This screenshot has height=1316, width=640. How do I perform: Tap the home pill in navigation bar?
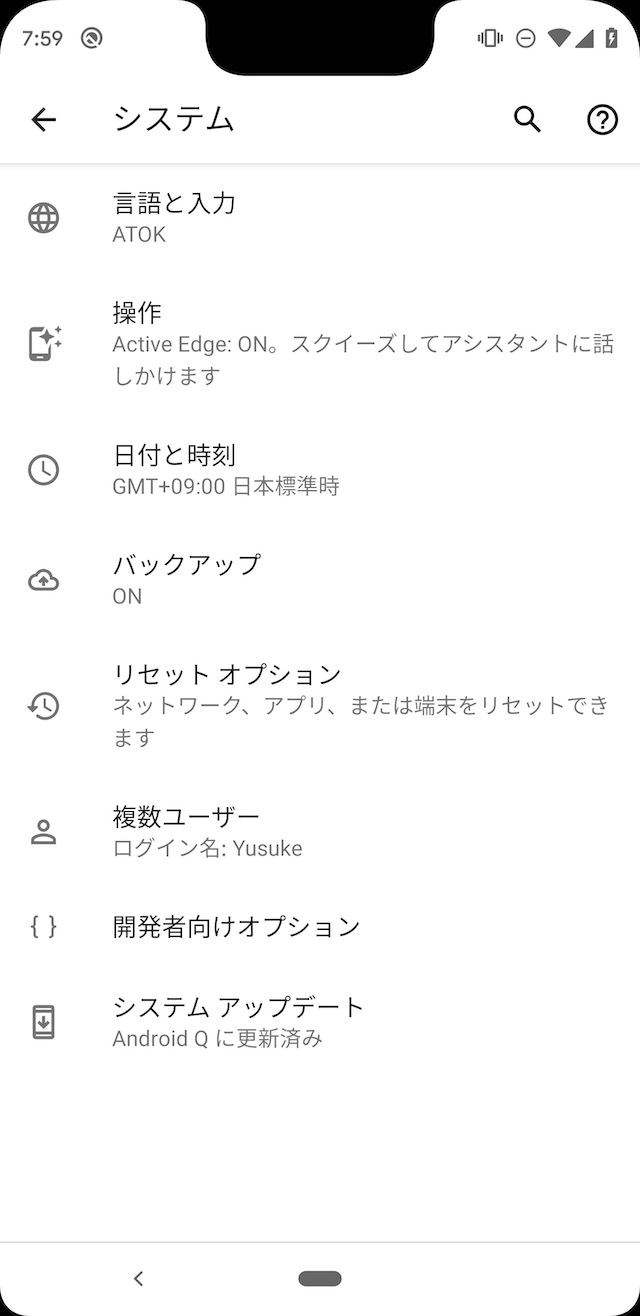(320, 1278)
